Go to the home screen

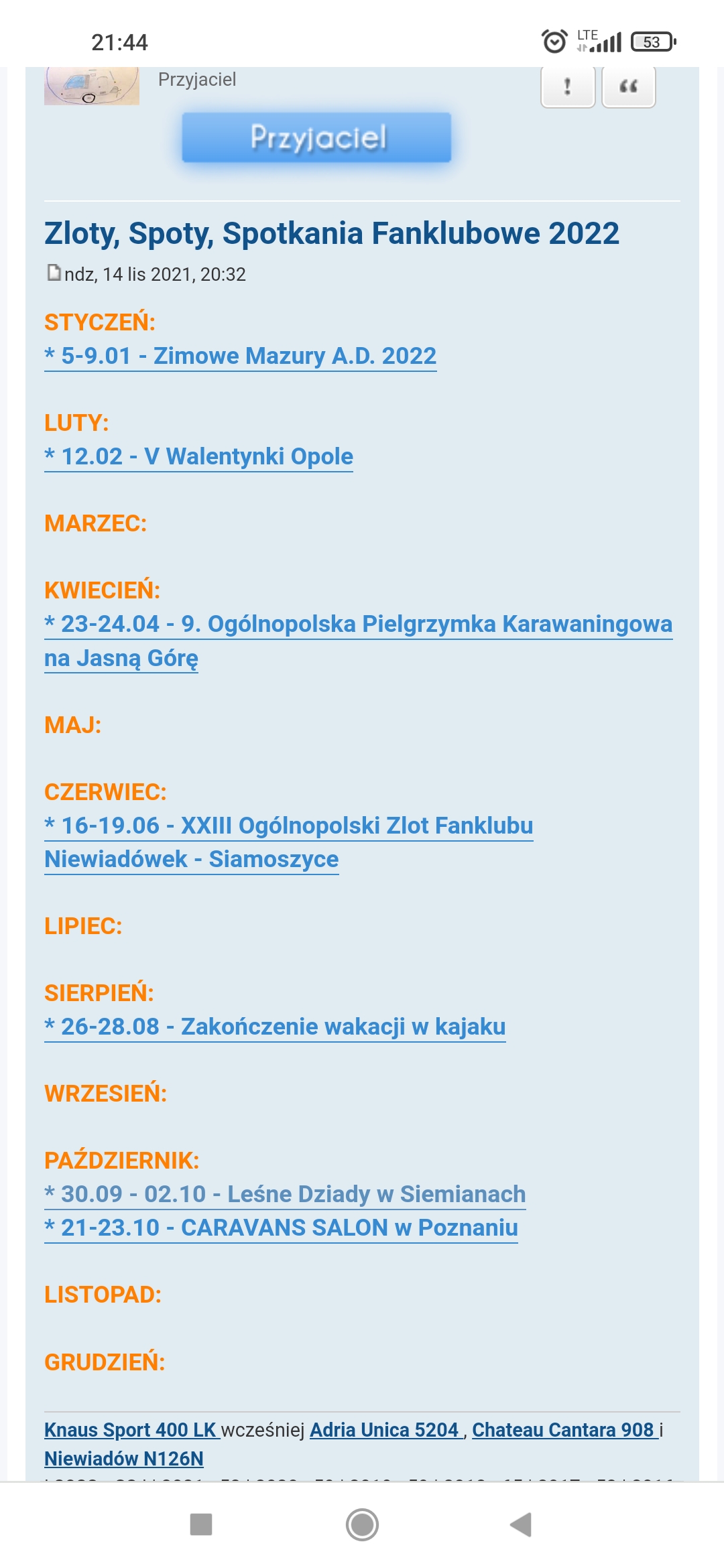pos(362,1524)
